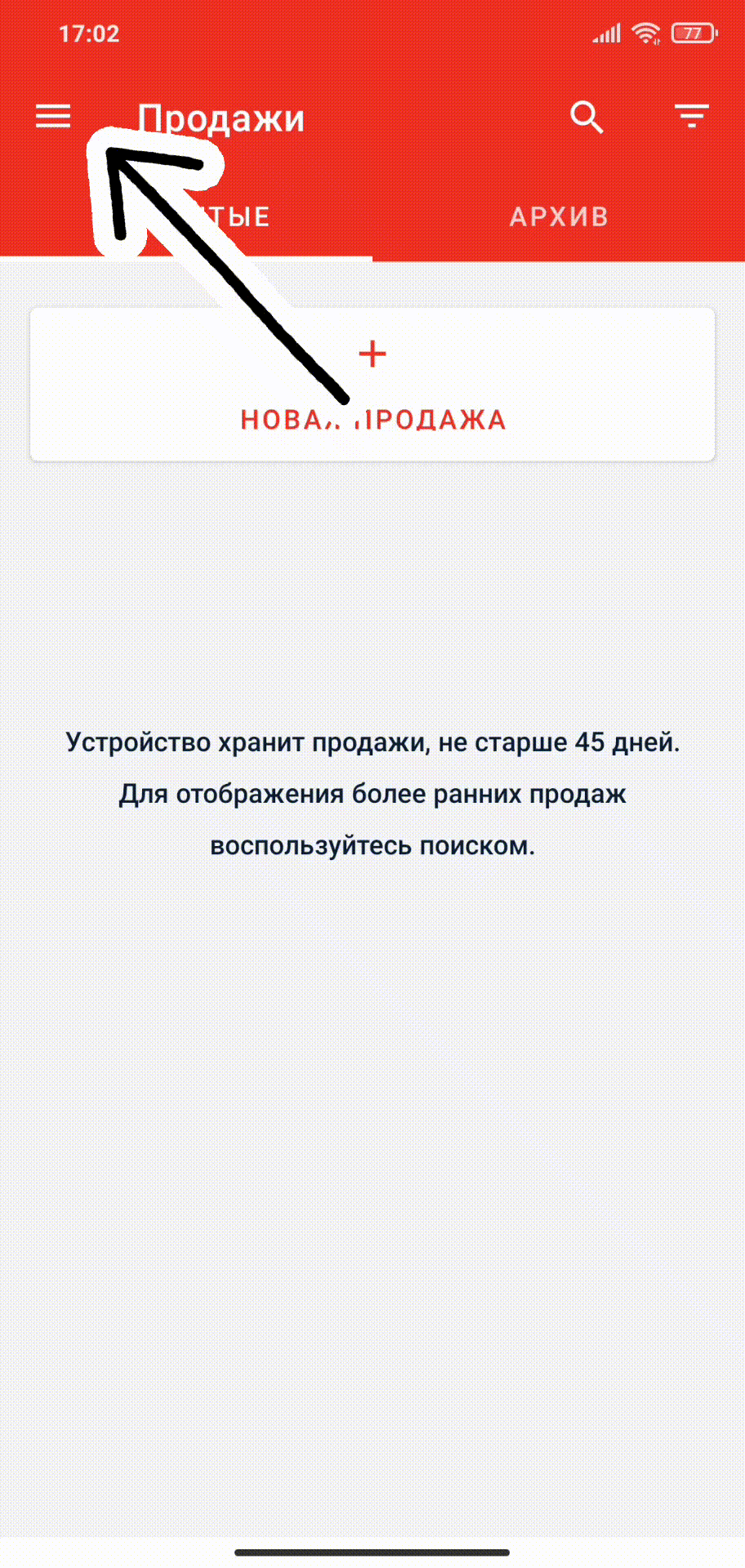Screen dimensions: 745x1568
Task: Open sales search
Action: pos(587,117)
